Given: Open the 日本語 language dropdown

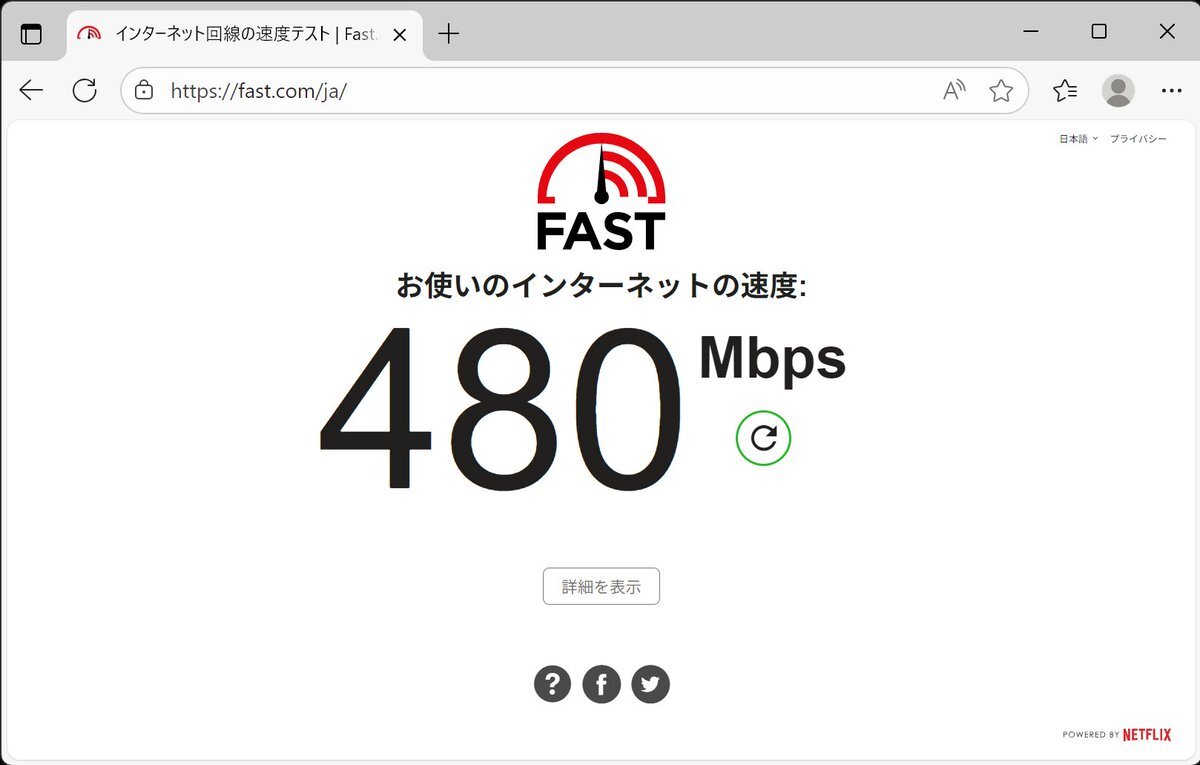Looking at the screenshot, I should 1078,139.
